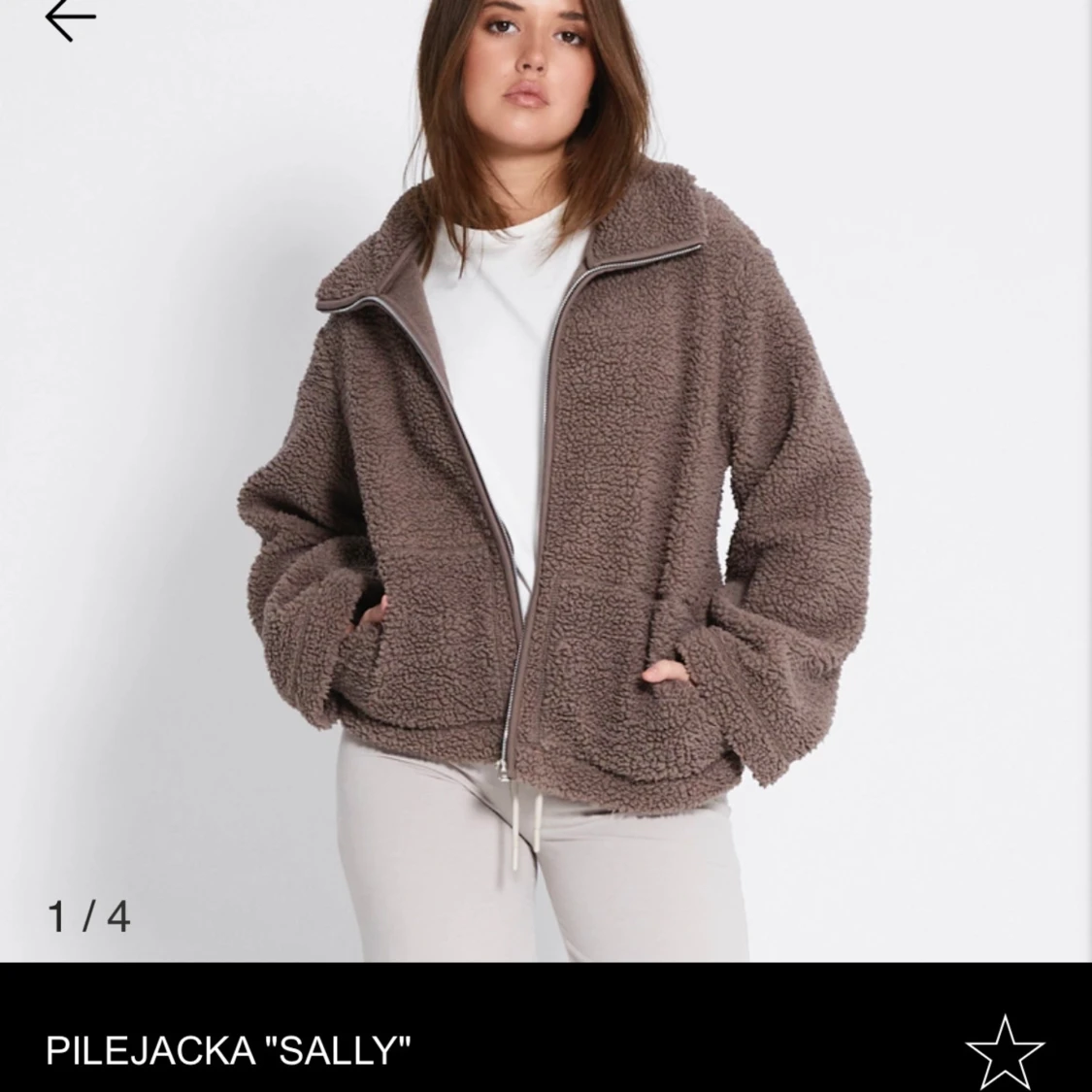Save Pilejacka Sally with the star icon
Viewport: 1092px width, 1092px height.
(1005, 1051)
